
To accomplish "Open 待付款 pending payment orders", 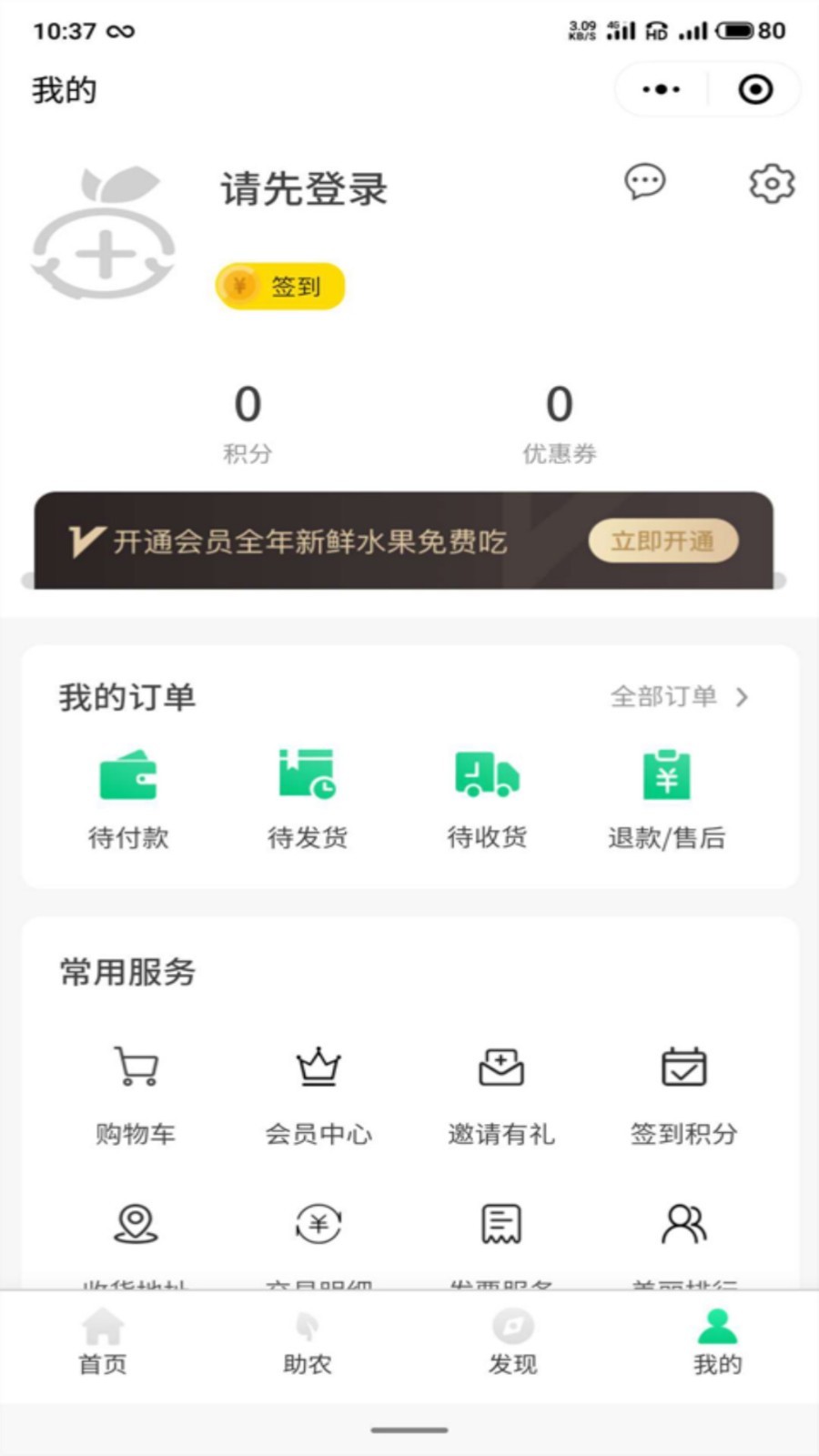I will 128,798.
